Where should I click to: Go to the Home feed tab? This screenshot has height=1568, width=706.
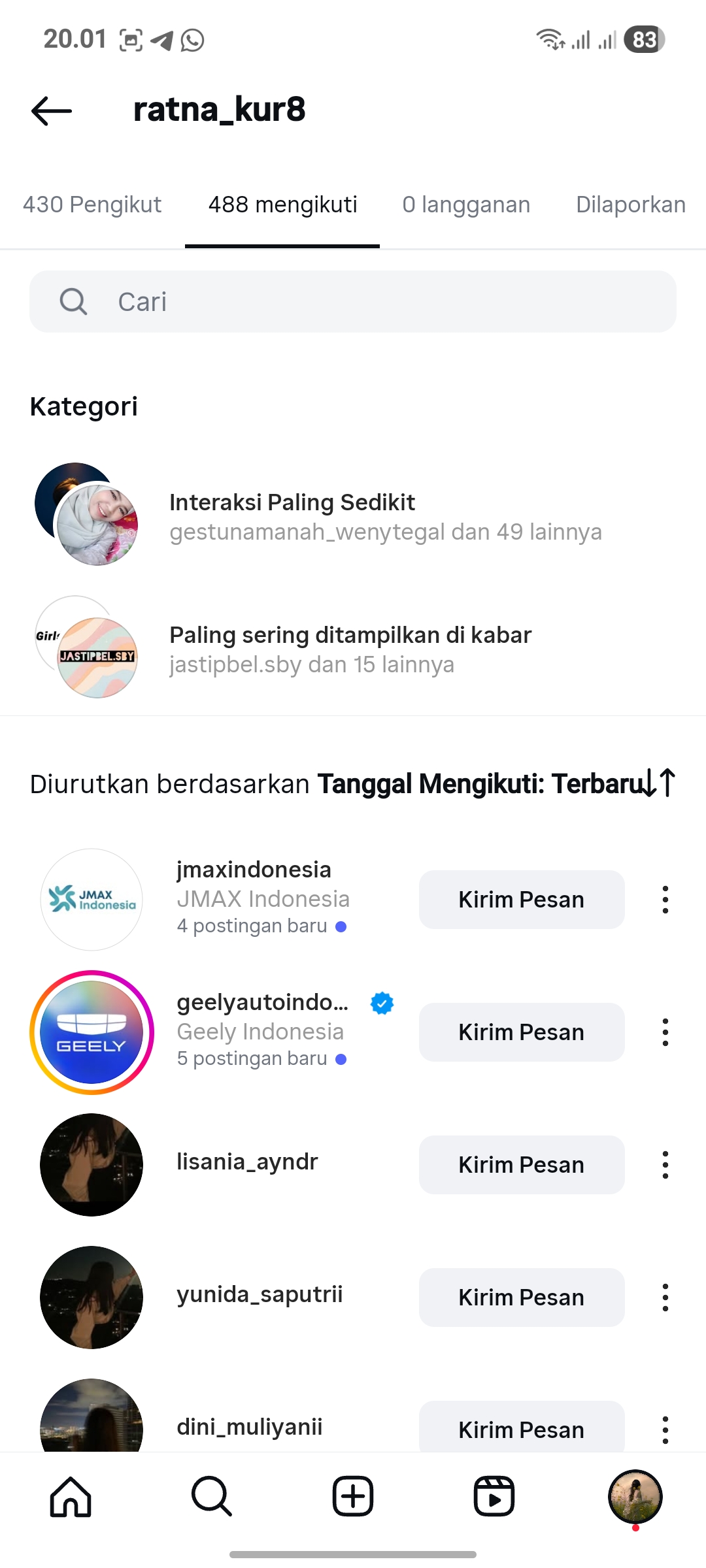pos(71,1496)
